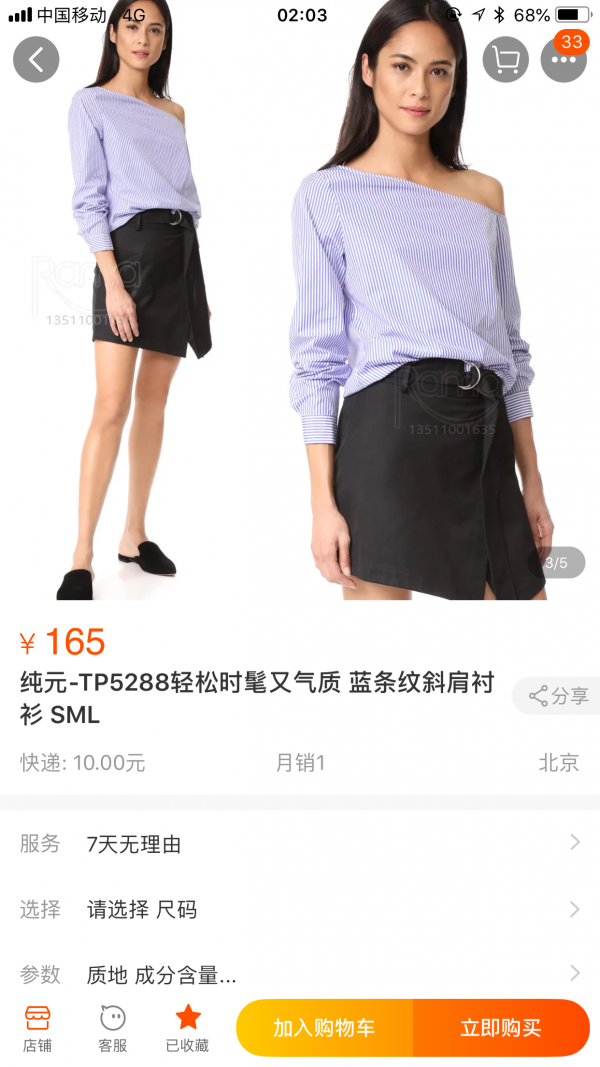Share this product via 分享

(558, 696)
